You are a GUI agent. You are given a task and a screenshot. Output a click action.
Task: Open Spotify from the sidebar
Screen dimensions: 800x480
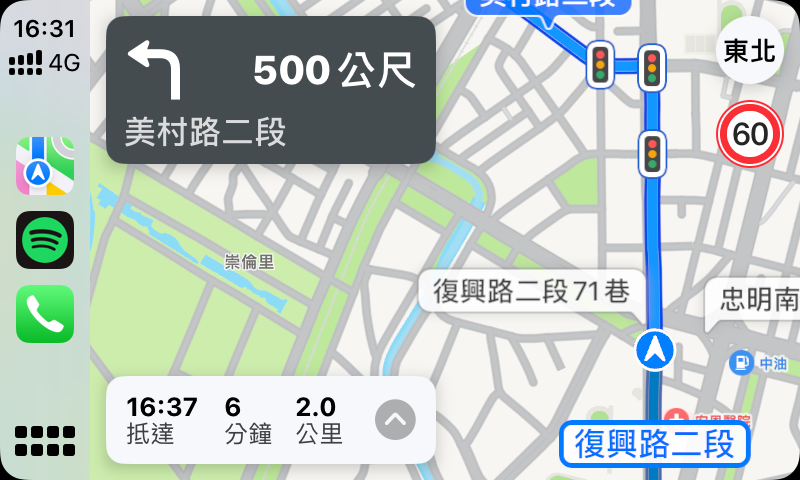click(x=45, y=240)
